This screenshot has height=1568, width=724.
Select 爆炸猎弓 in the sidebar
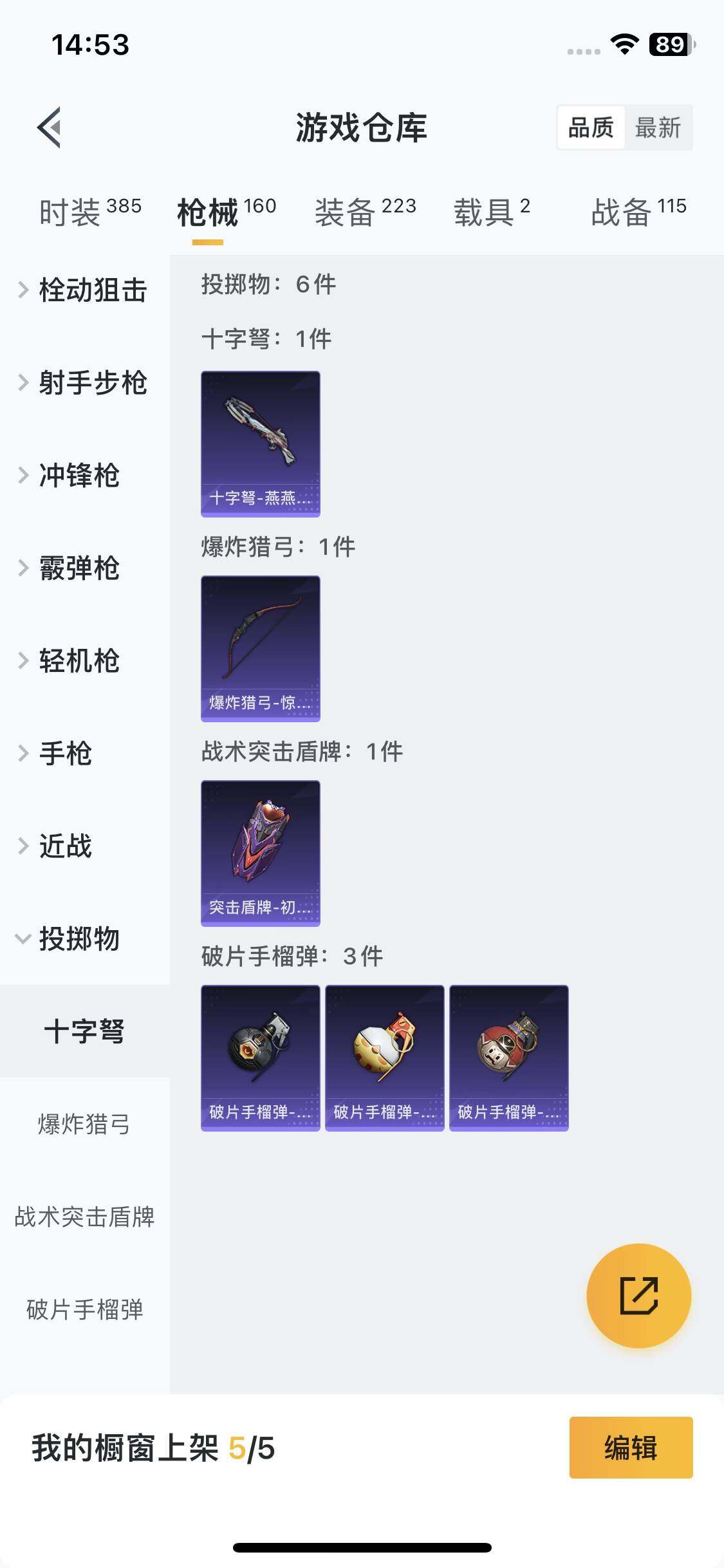click(x=85, y=1125)
